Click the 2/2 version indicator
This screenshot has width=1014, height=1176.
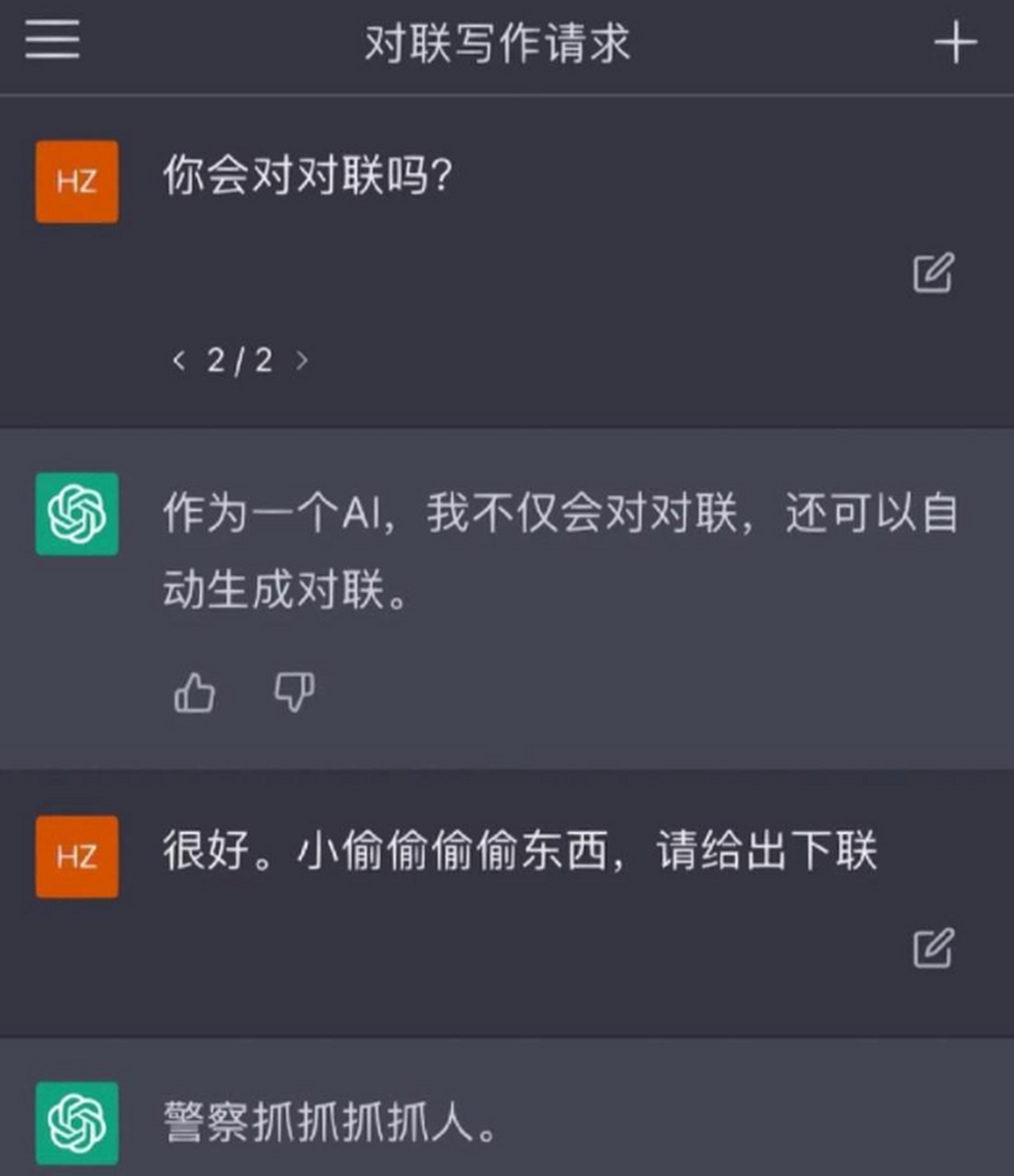[241, 360]
